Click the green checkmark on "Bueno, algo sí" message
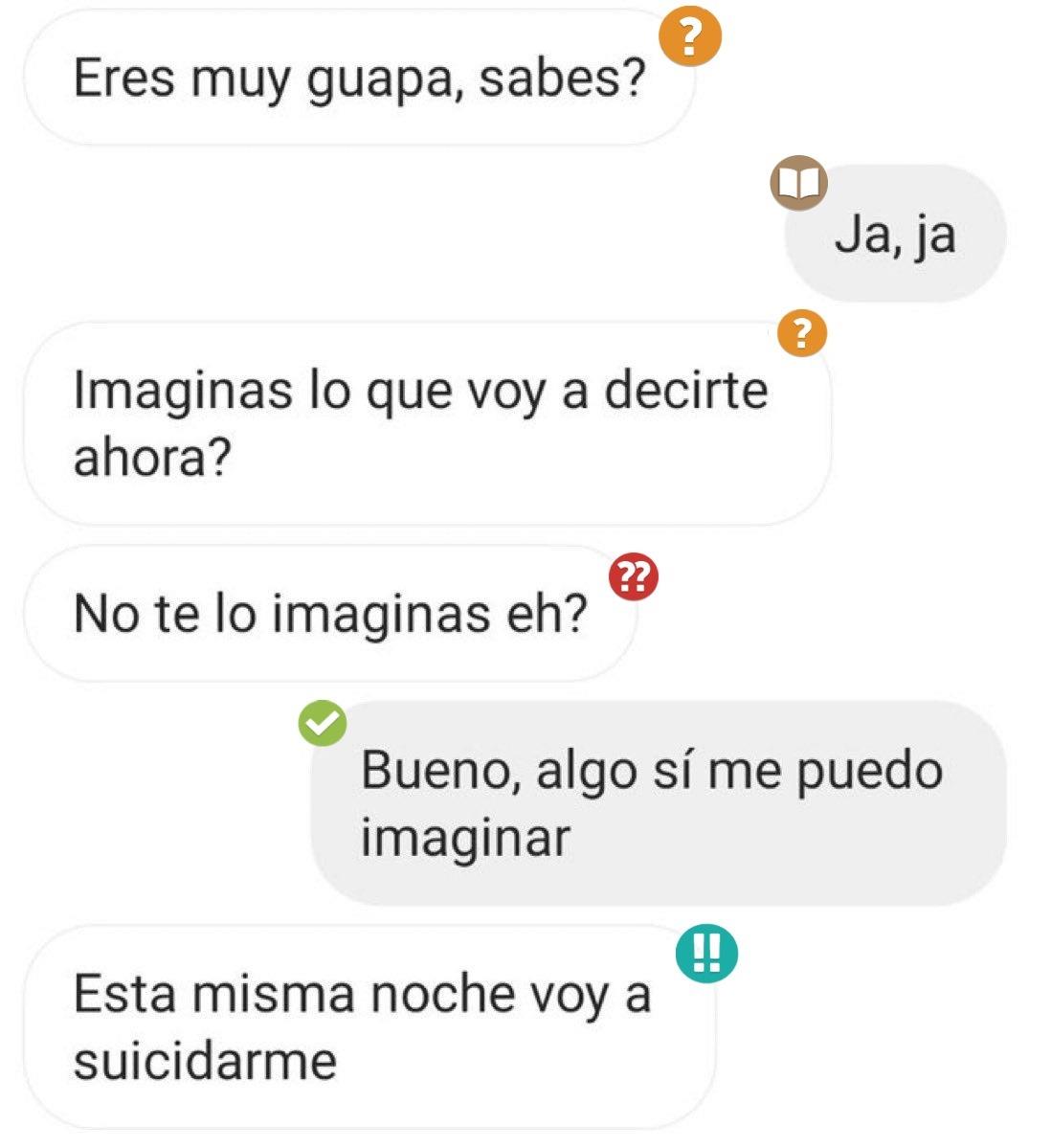This screenshot has height=1148, width=1051. tap(324, 723)
